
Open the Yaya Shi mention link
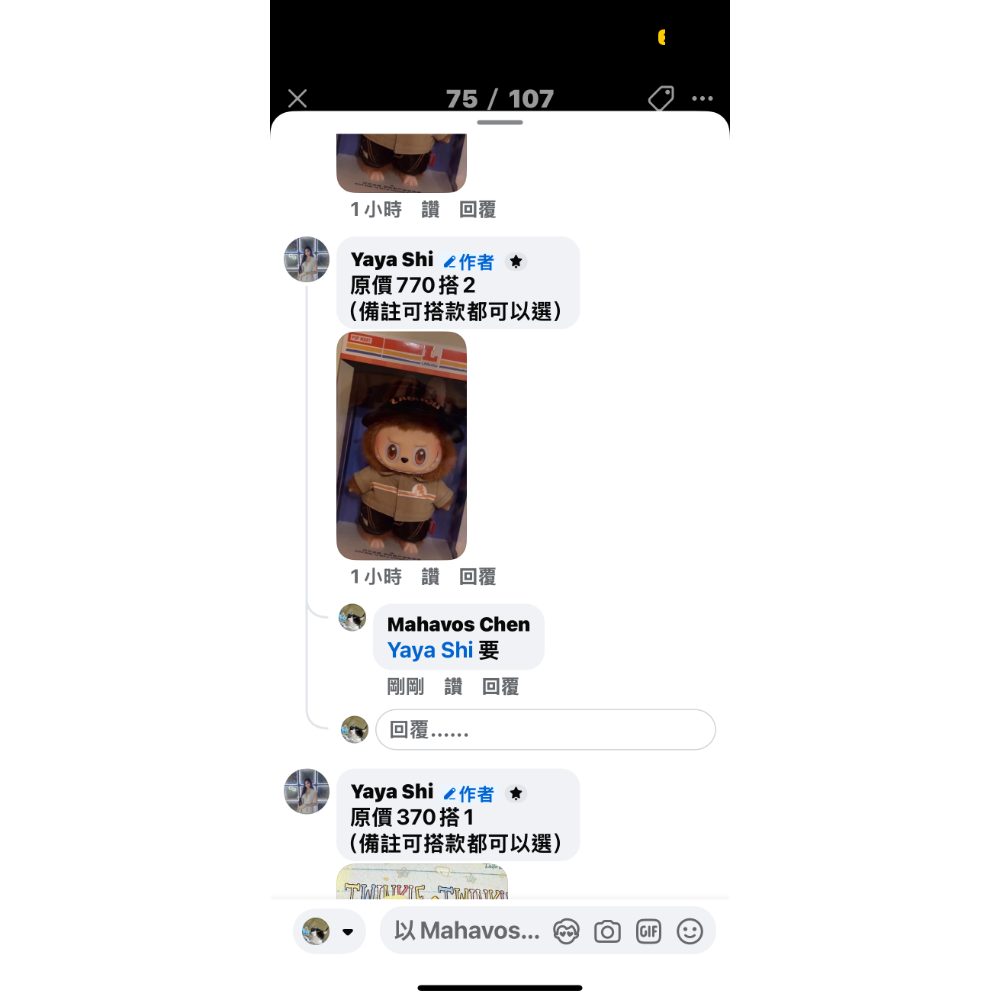(430, 650)
